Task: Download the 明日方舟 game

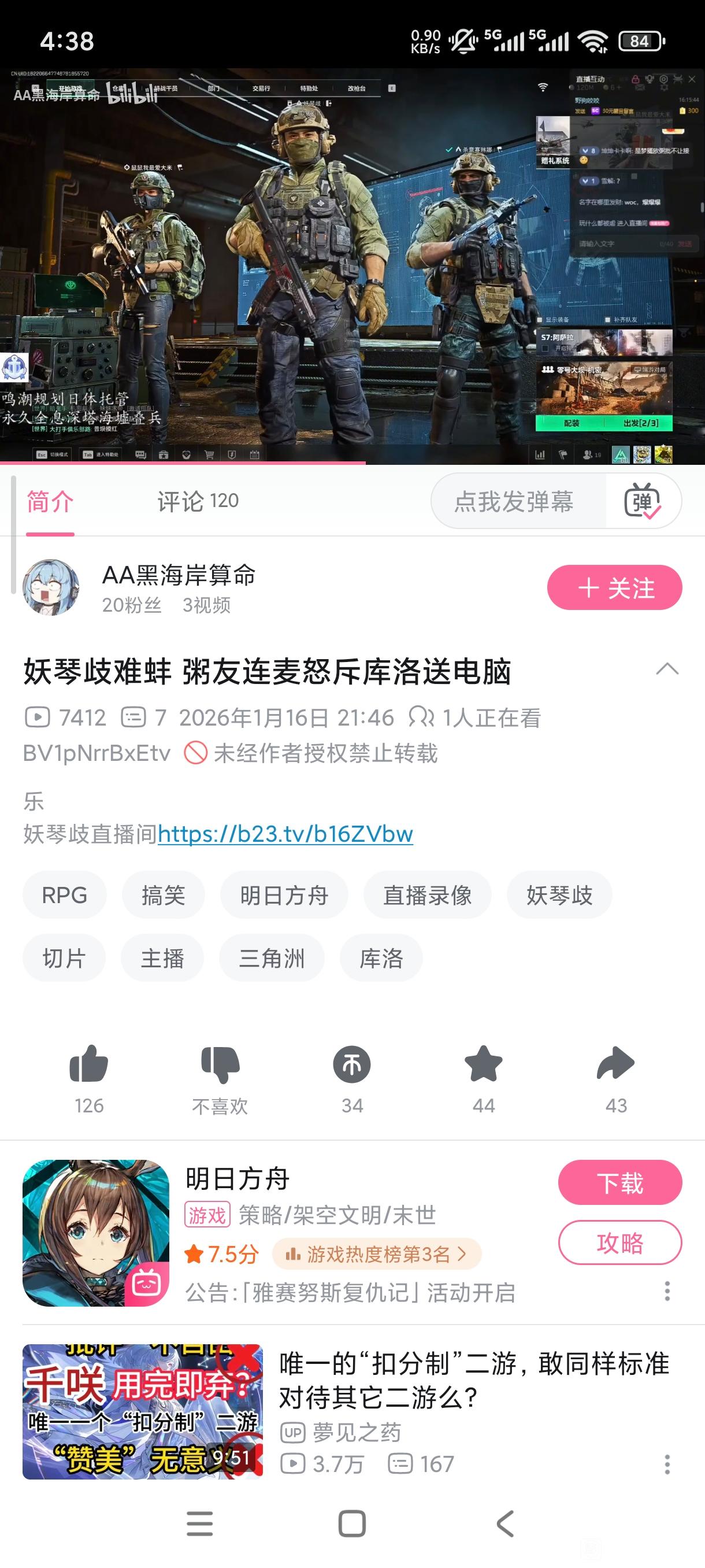Action: point(619,1182)
